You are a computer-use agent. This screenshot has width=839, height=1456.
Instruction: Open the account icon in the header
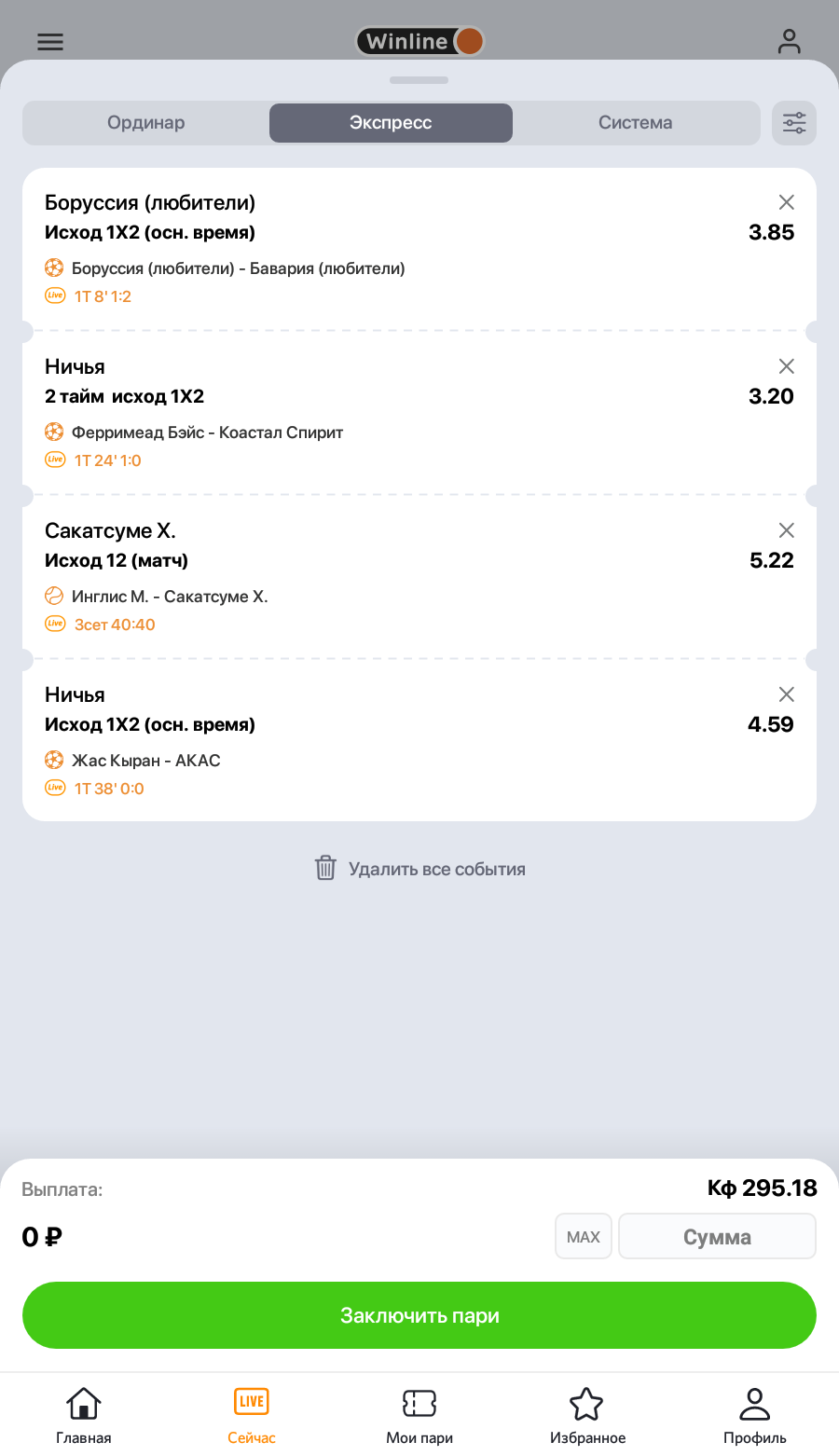[789, 42]
